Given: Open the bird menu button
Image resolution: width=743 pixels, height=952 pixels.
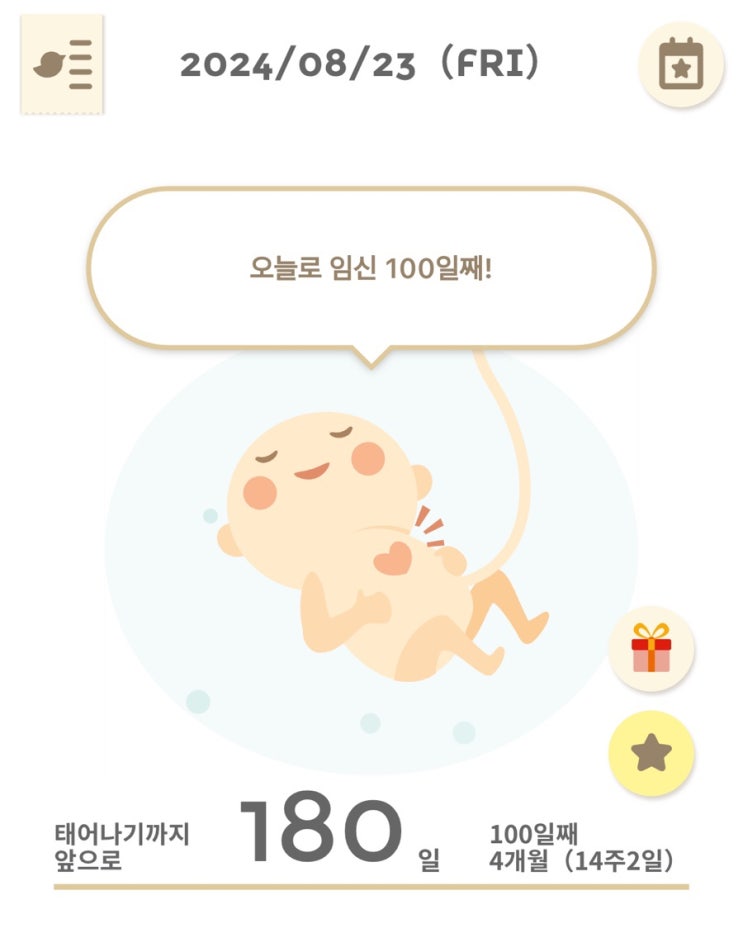Looking at the screenshot, I should (x=62, y=64).
